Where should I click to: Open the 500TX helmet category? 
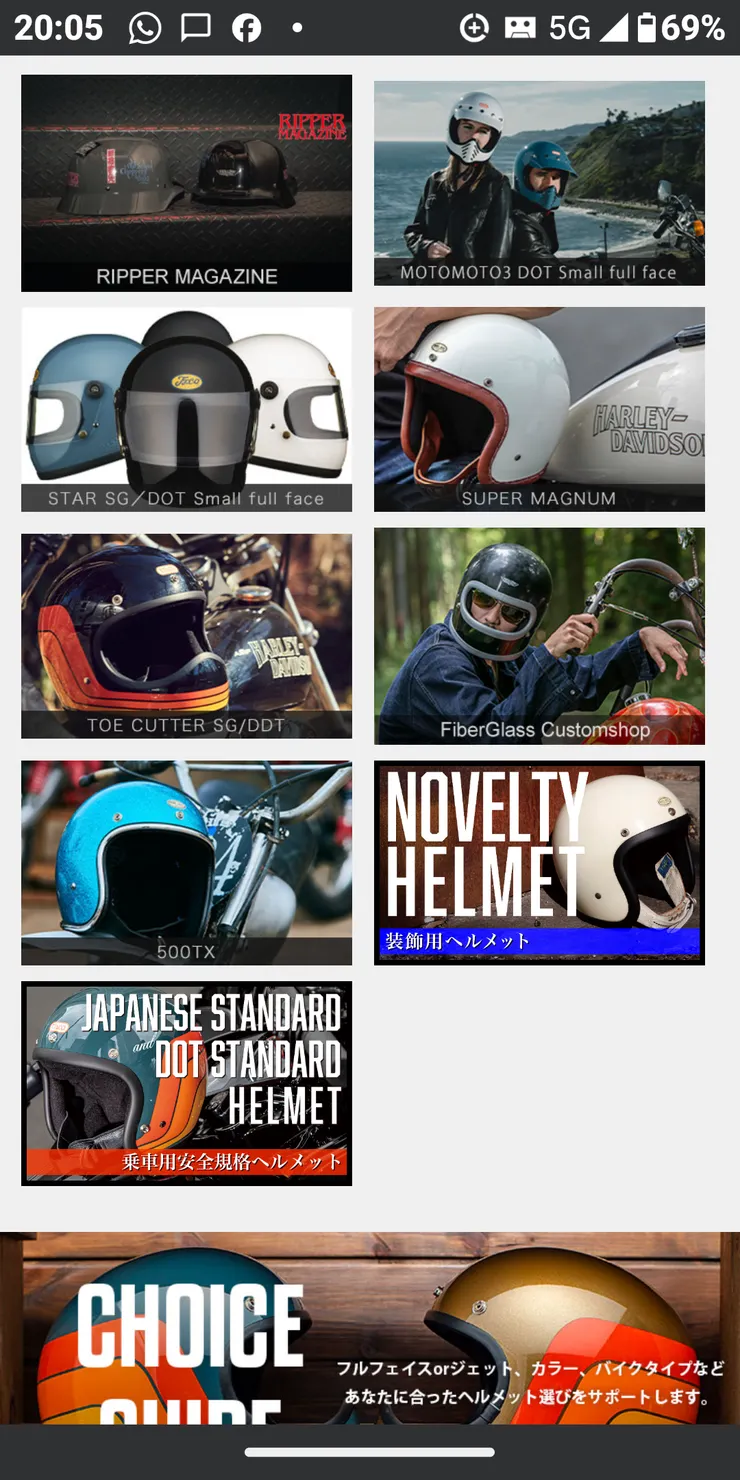(186, 862)
